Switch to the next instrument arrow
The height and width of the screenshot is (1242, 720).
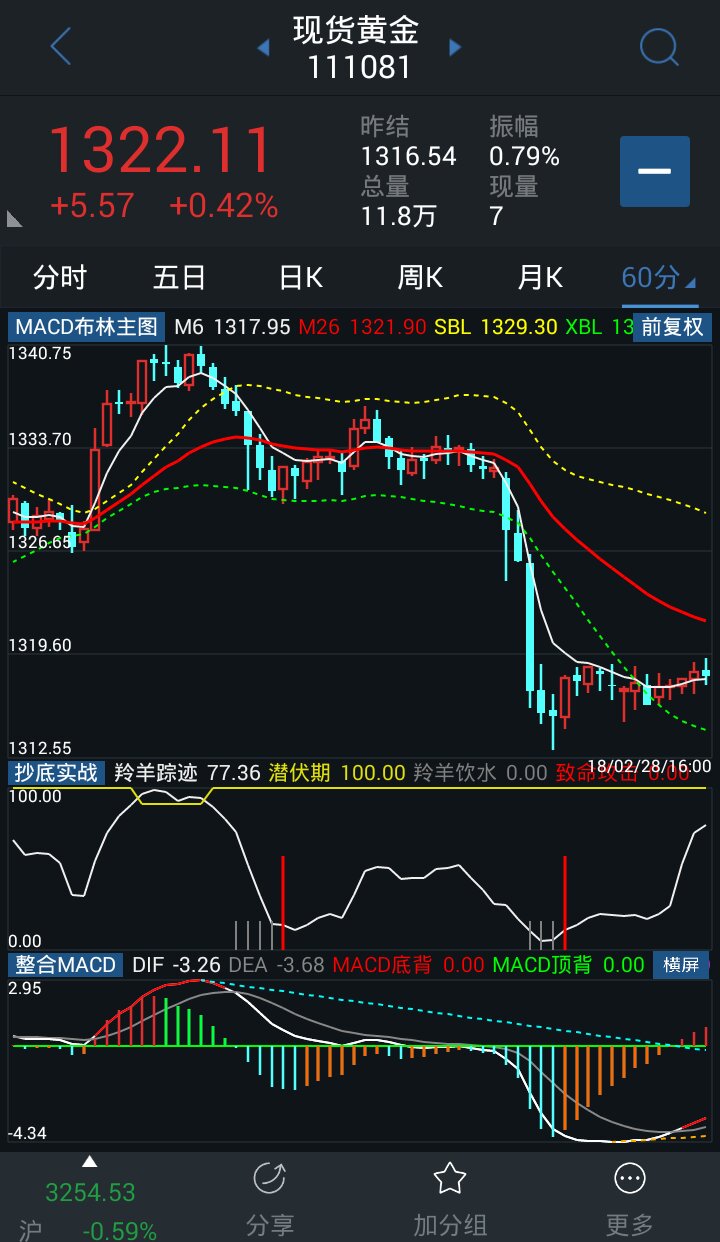click(x=455, y=47)
